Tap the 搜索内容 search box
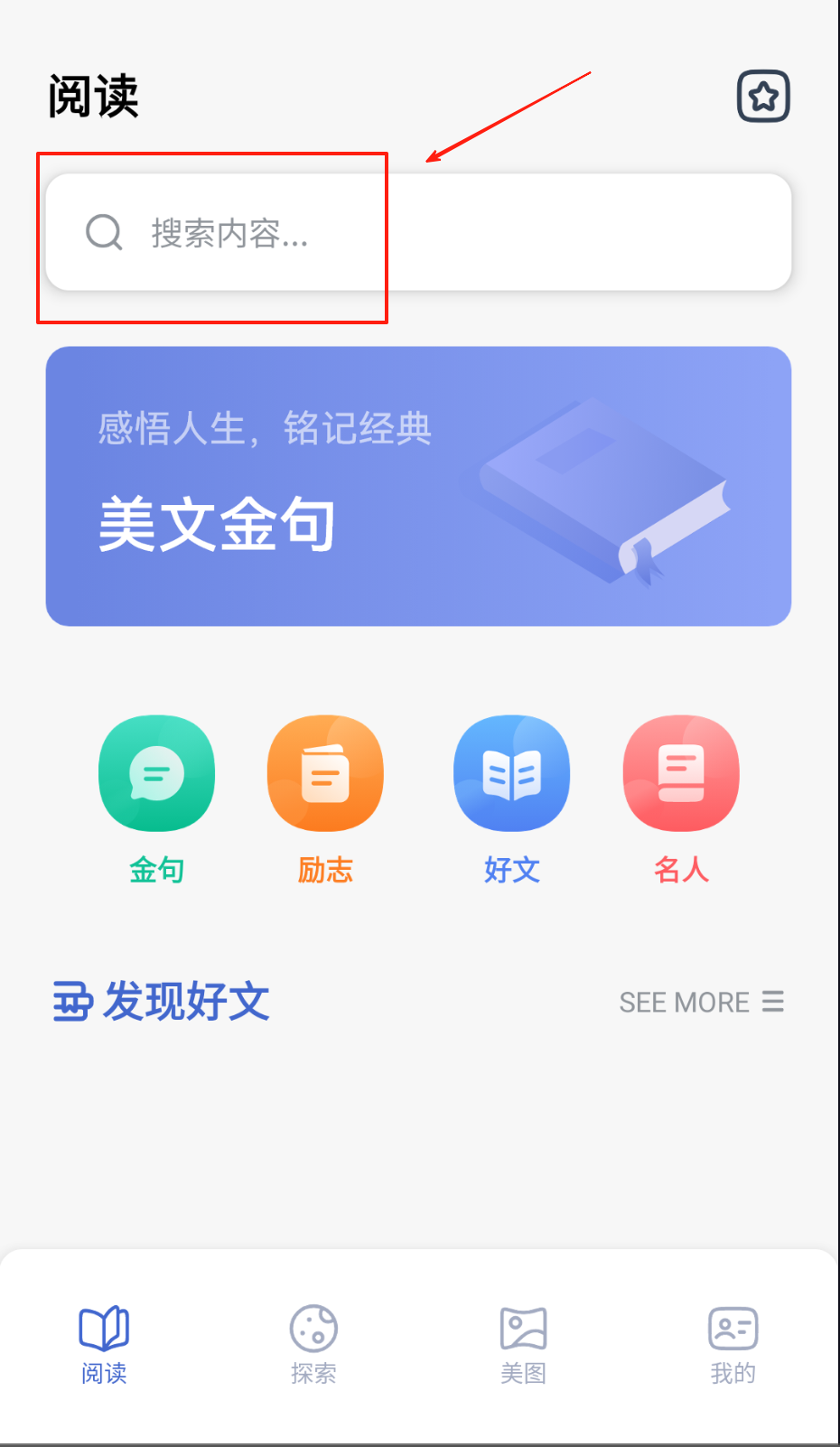This screenshot has width=840, height=1447. click(x=418, y=233)
